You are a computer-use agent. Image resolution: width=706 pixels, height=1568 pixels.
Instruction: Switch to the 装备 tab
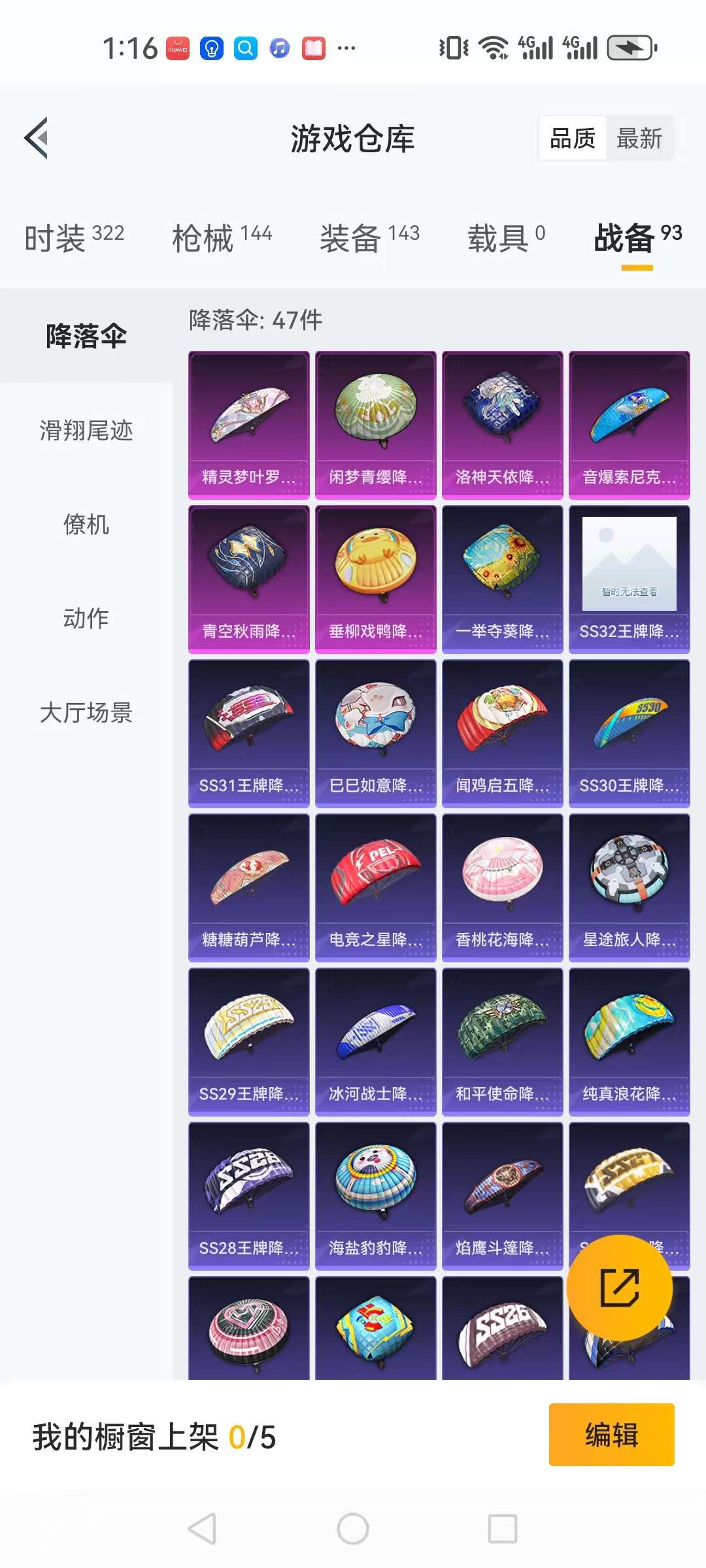369,238
